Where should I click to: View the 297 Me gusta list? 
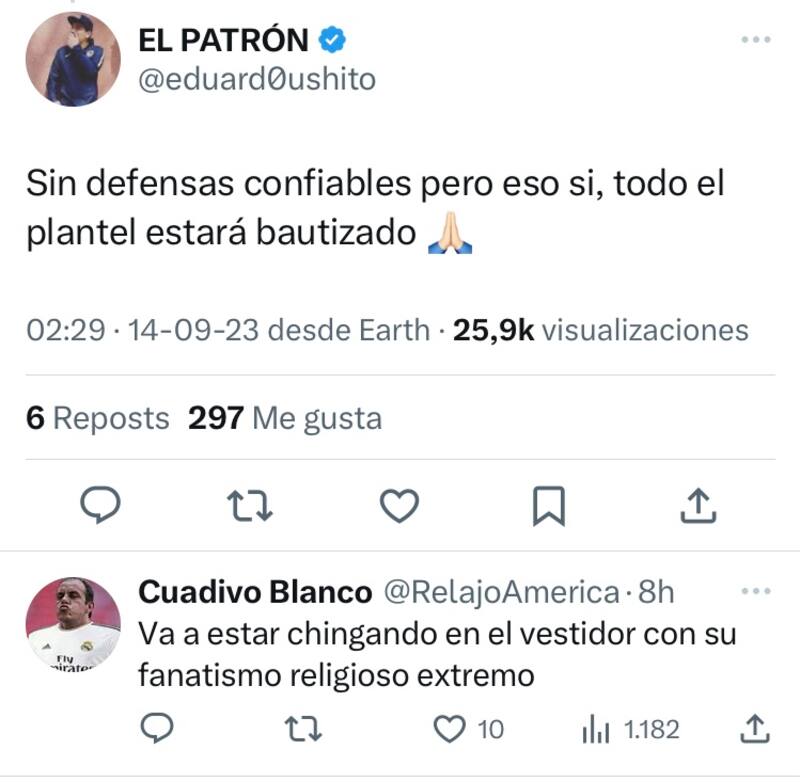(x=285, y=417)
